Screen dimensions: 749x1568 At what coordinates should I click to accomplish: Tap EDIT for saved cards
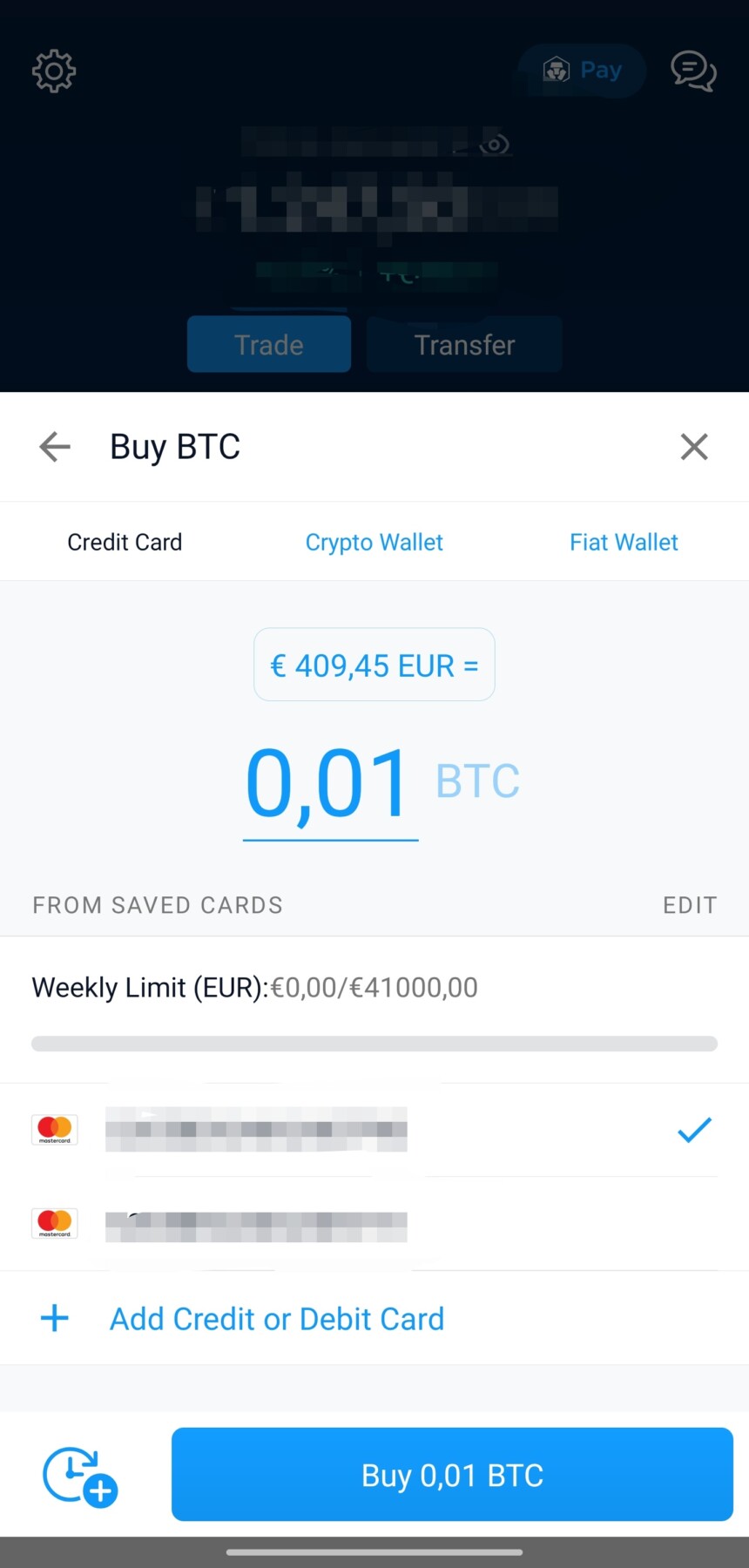click(690, 905)
